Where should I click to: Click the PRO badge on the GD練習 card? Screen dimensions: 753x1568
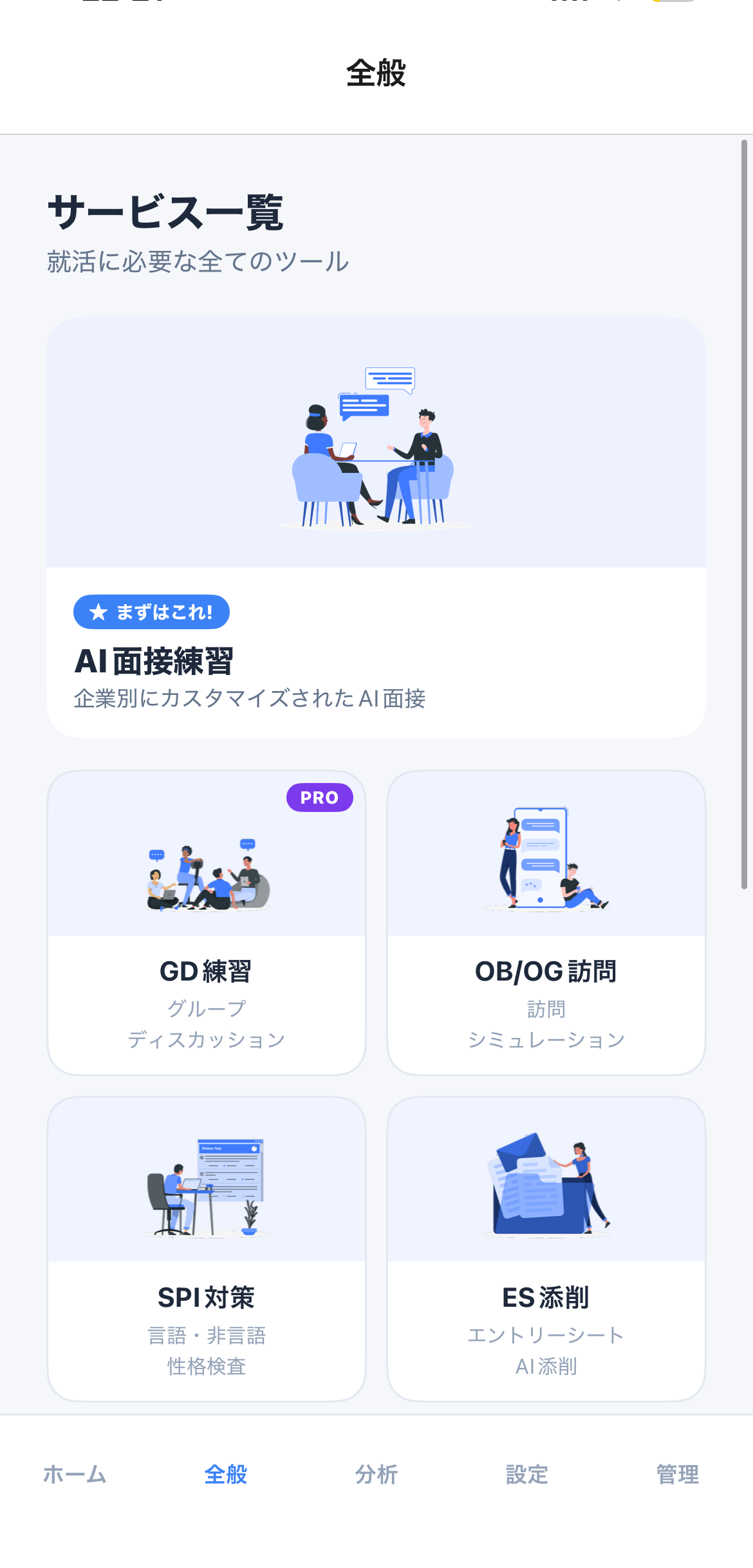click(320, 797)
